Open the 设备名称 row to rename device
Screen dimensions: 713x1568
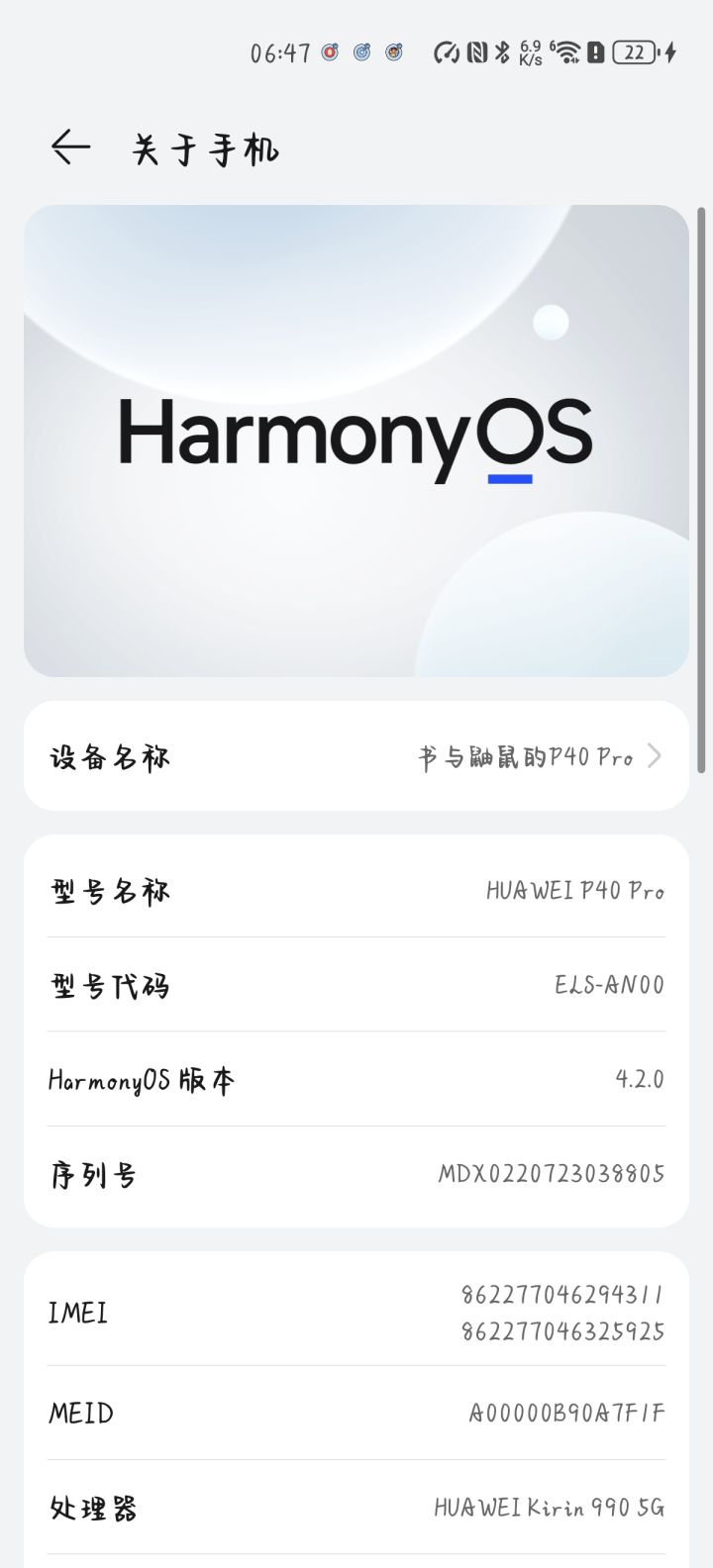point(356,756)
